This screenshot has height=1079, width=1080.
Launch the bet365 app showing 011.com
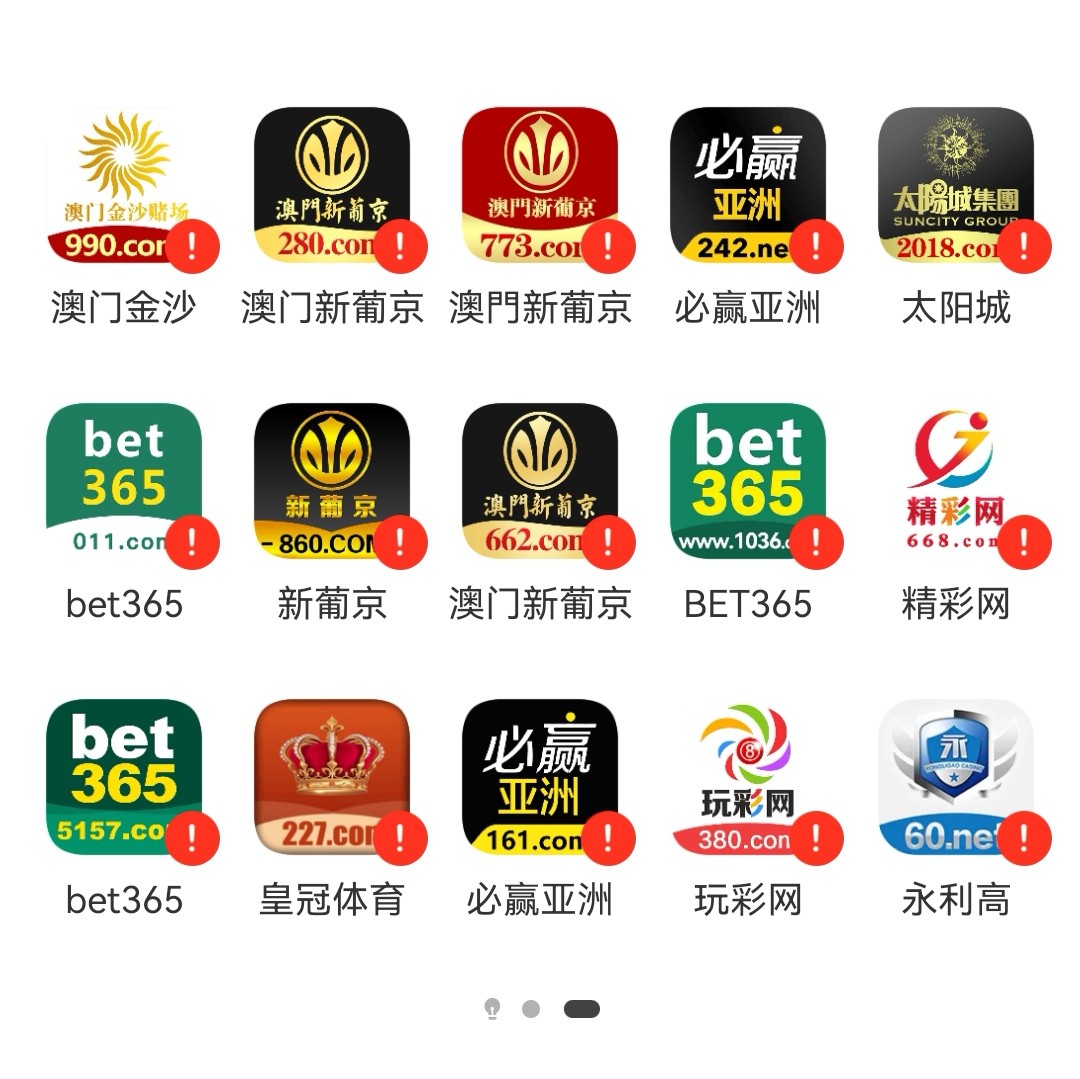pos(124,481)
